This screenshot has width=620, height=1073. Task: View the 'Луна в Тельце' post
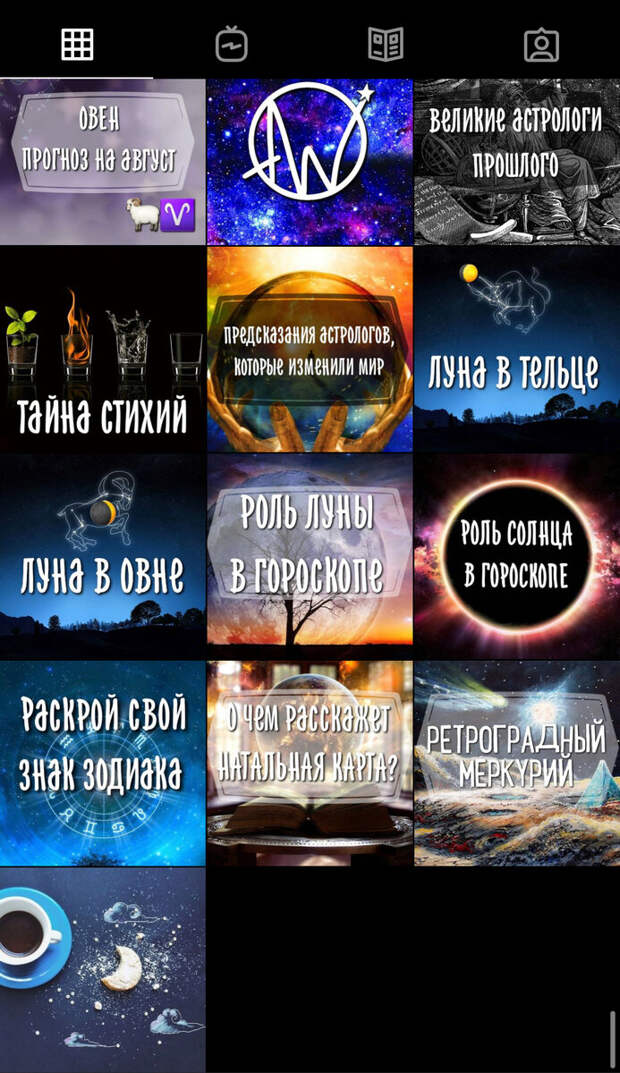pyautogui.click(x=517, y=349)
